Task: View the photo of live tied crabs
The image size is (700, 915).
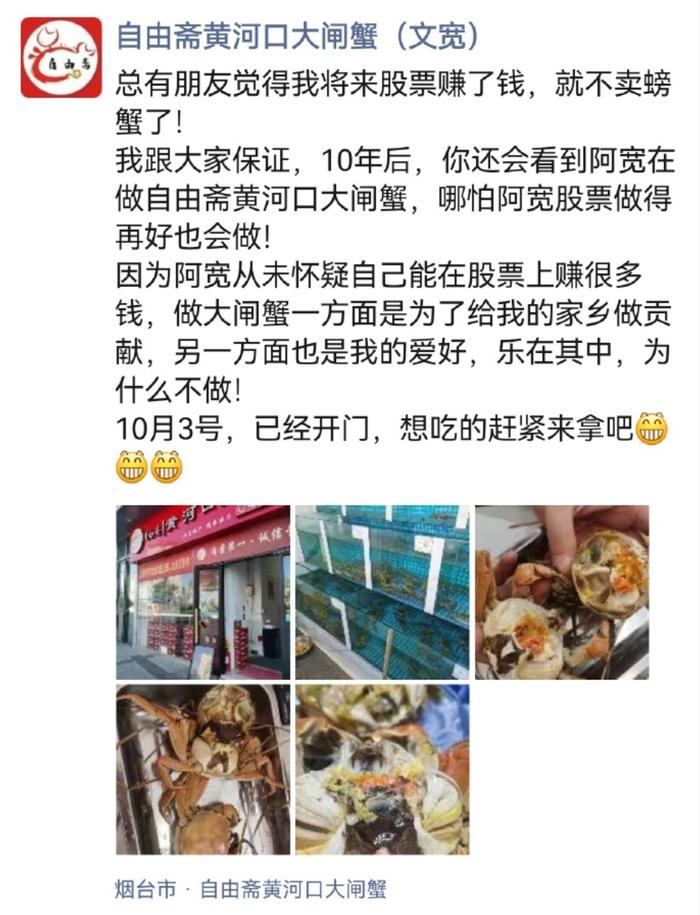Action: [203, 769]
